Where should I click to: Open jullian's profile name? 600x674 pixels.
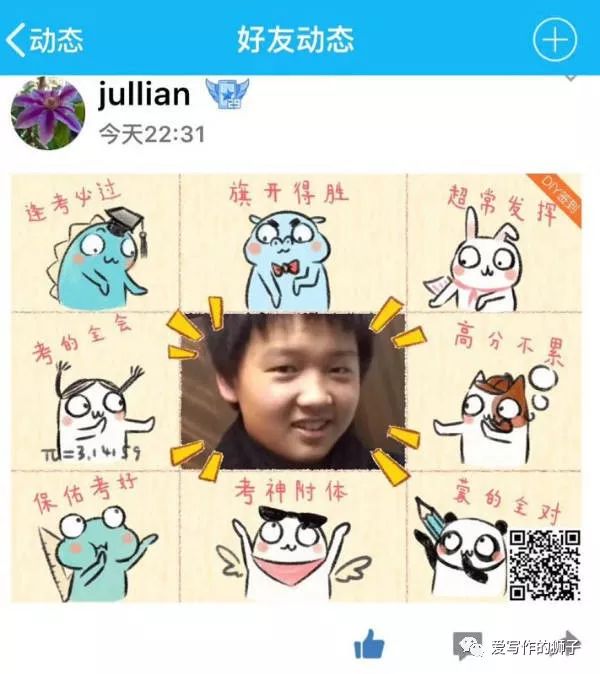coord(144,94)
